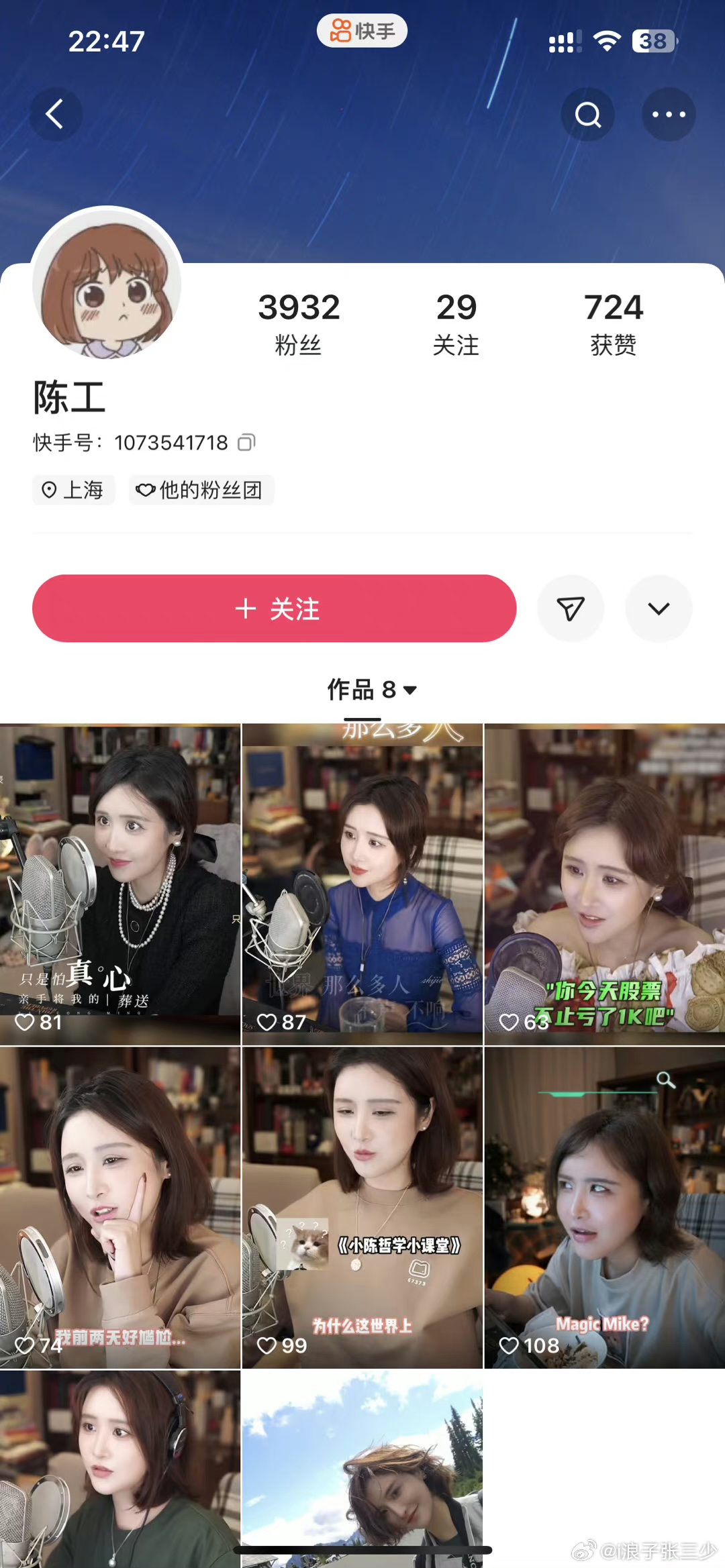This screenshot has width=725, height=1568.
Task: Open the 我前两天好尴尬 video
Action: [x=120, y=1207]
